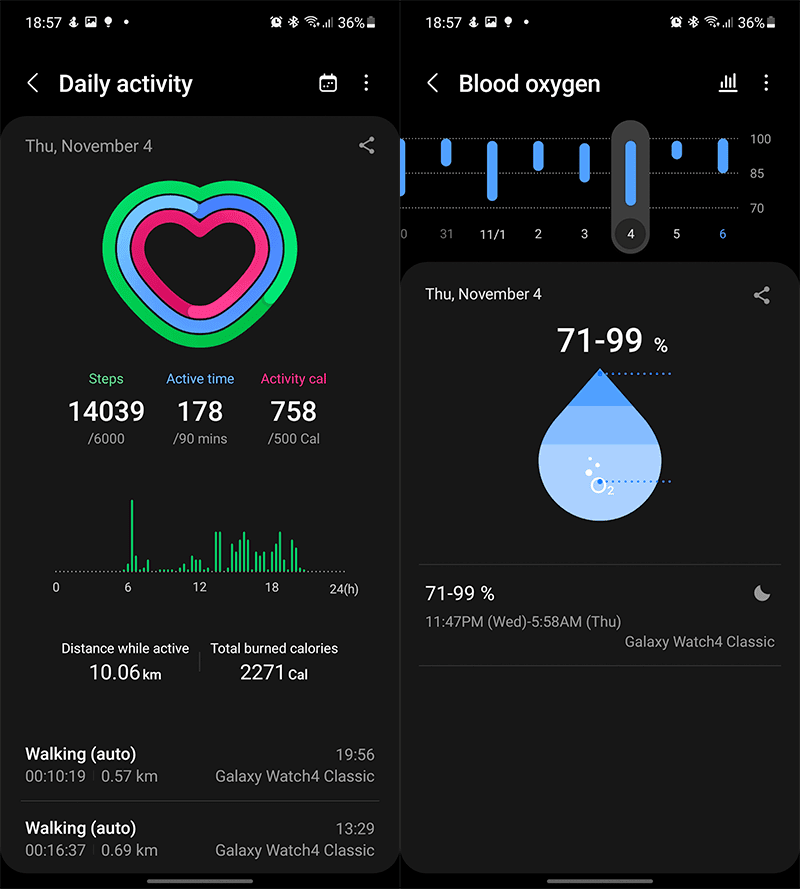Go back from the Blood oxygen screen

tap(433, 84)
